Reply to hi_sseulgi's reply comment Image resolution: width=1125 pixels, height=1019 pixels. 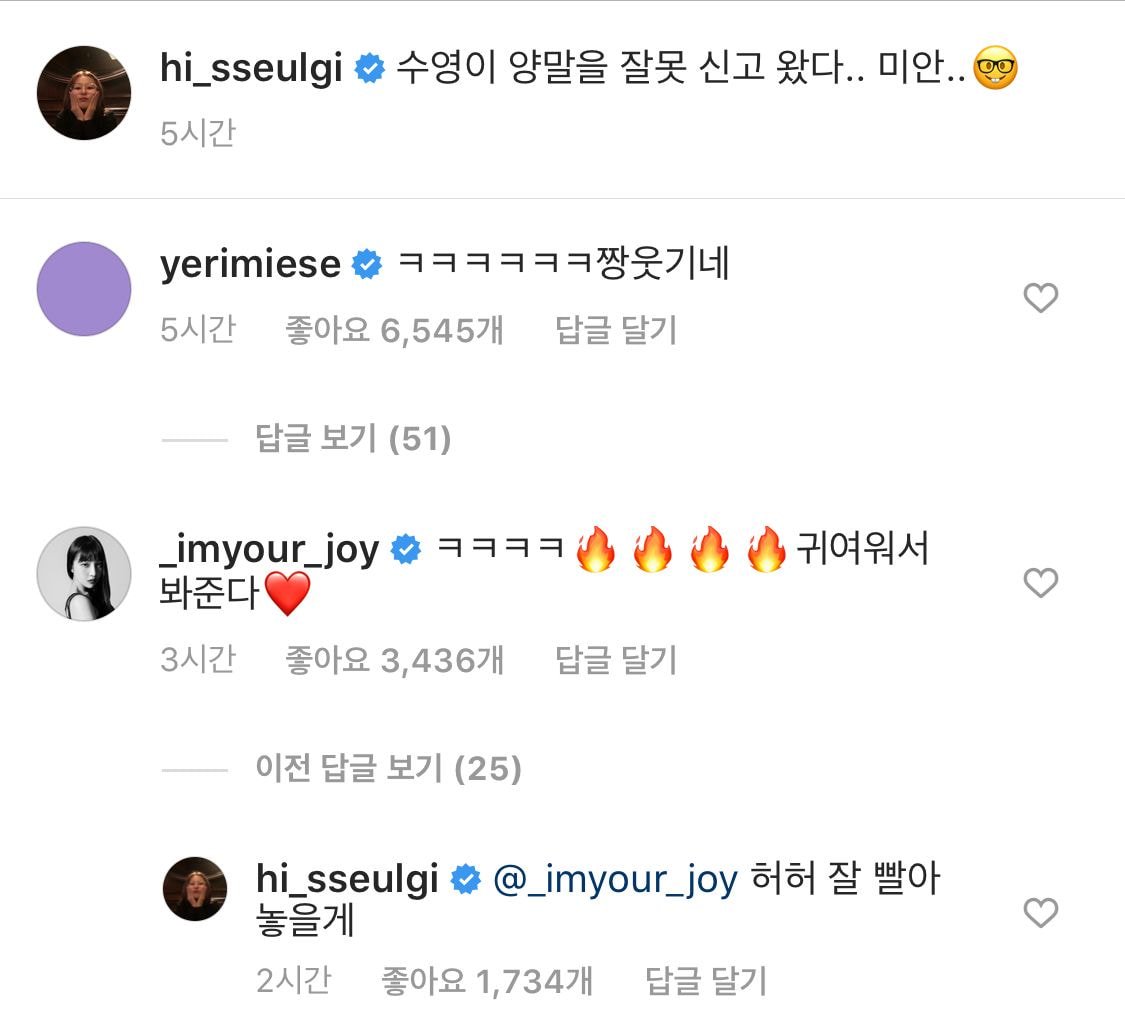[705, 980]
